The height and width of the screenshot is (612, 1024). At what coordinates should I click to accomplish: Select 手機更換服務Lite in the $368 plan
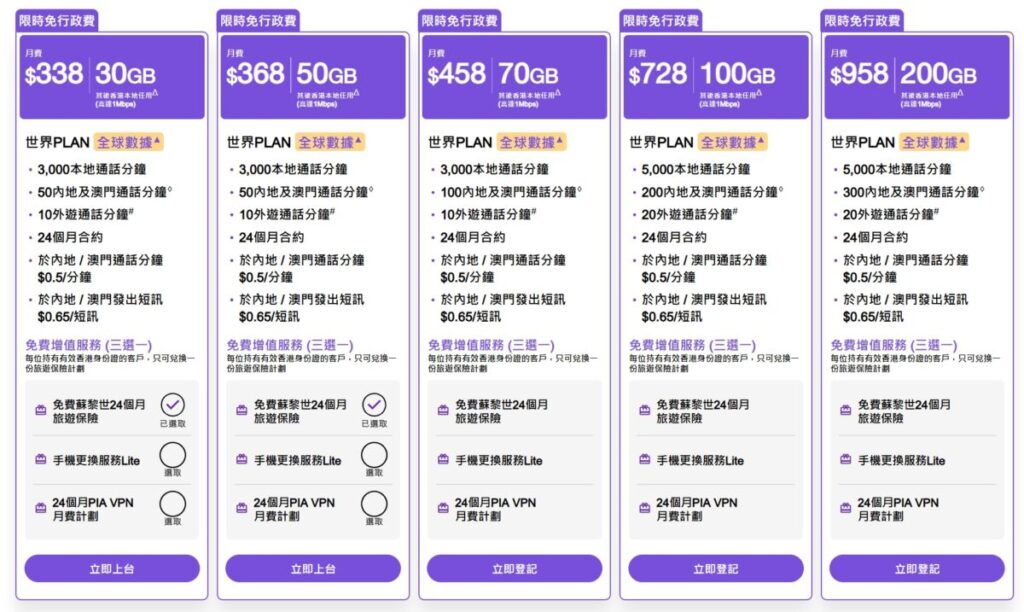[374, 456]
